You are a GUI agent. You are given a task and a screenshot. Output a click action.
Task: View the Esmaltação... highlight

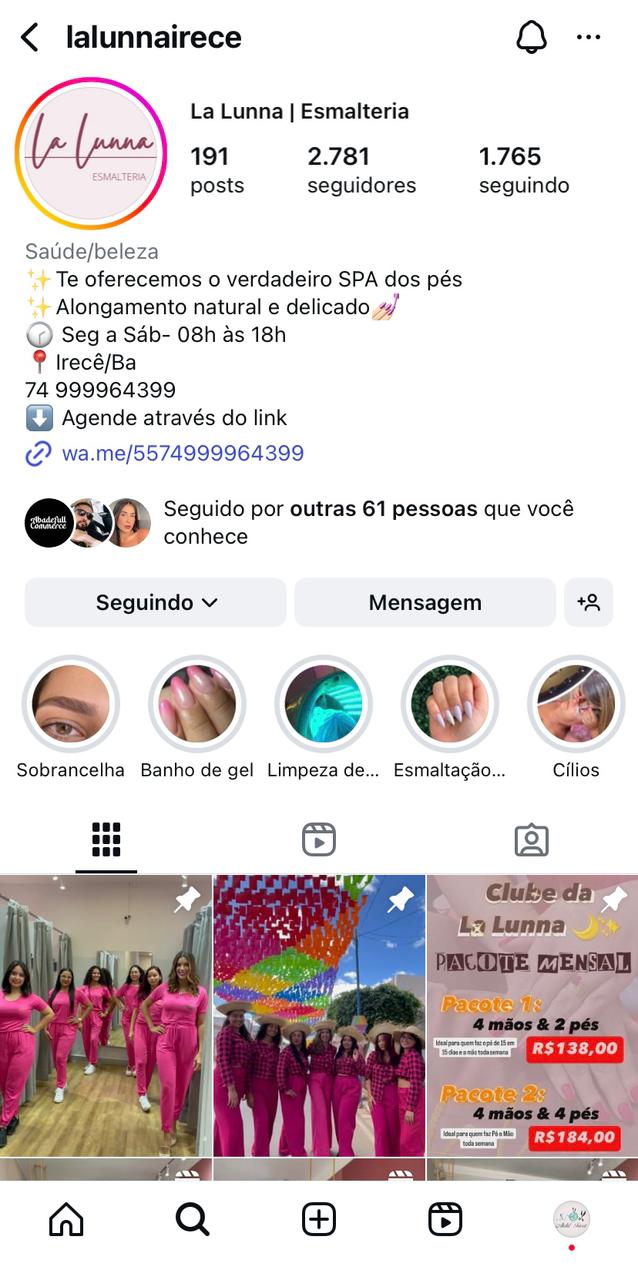(450, 703)
